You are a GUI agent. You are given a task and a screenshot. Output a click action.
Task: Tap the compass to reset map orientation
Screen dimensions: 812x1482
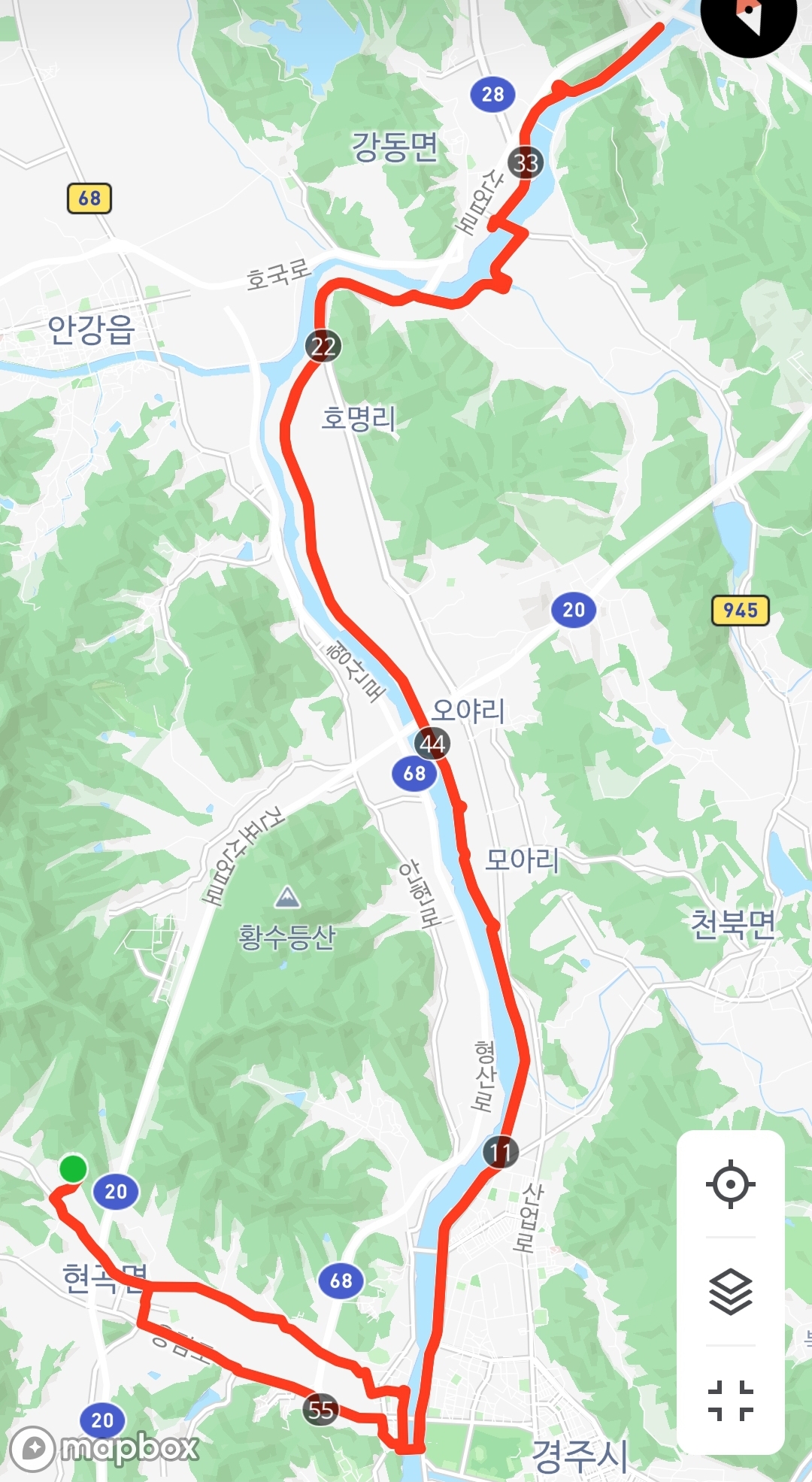click(749, 17)
